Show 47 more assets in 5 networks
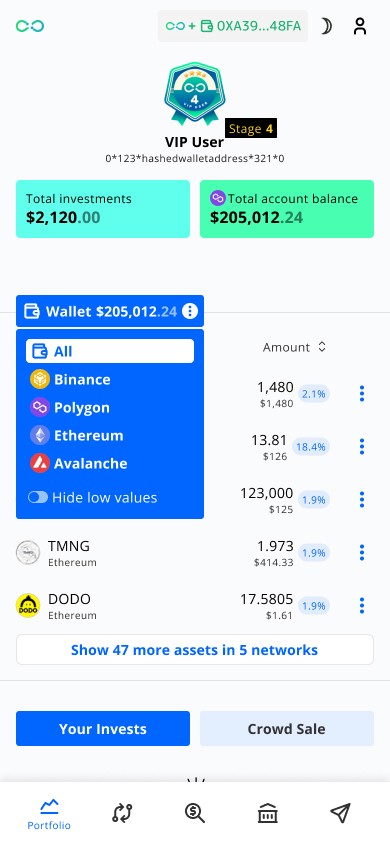Image resolution: width=390 pixels, height=844 pixels. click(x=195, y=650)
